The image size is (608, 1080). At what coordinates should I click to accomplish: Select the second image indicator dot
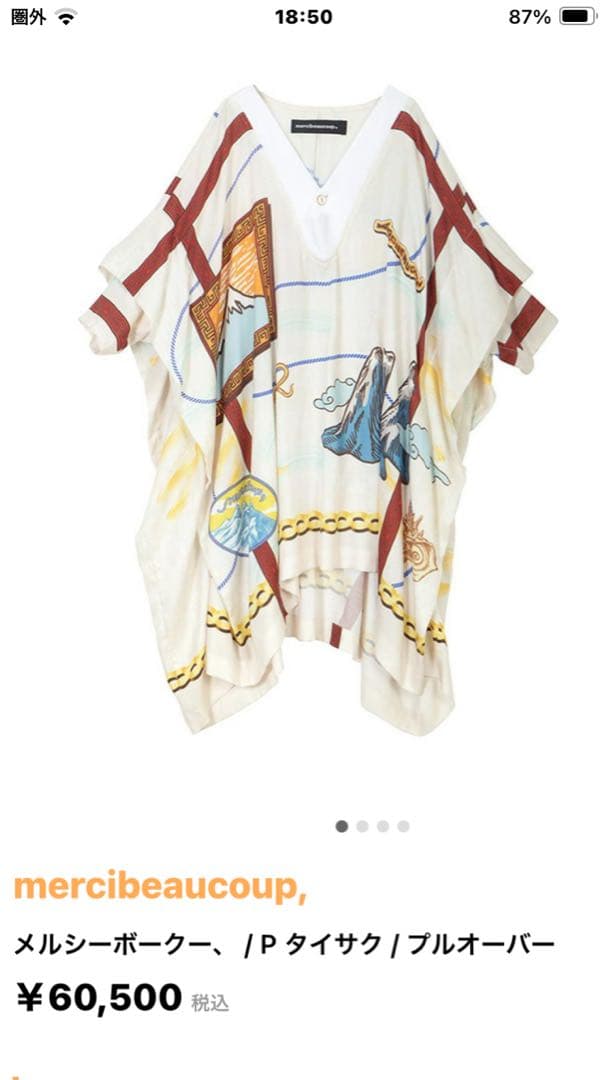(x=362, y=826)
